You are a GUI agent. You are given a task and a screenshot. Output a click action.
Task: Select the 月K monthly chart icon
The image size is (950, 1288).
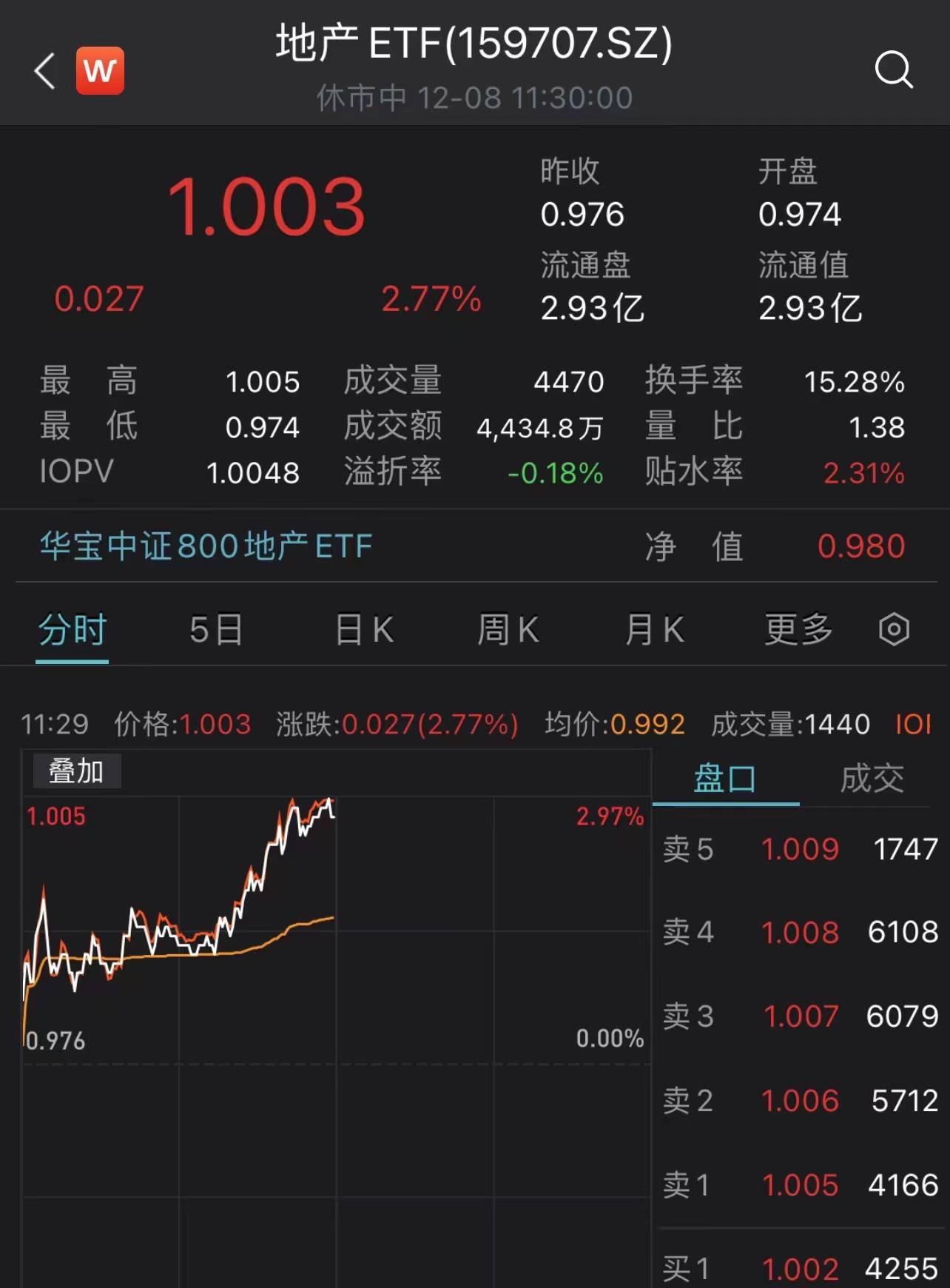point(652,630)
